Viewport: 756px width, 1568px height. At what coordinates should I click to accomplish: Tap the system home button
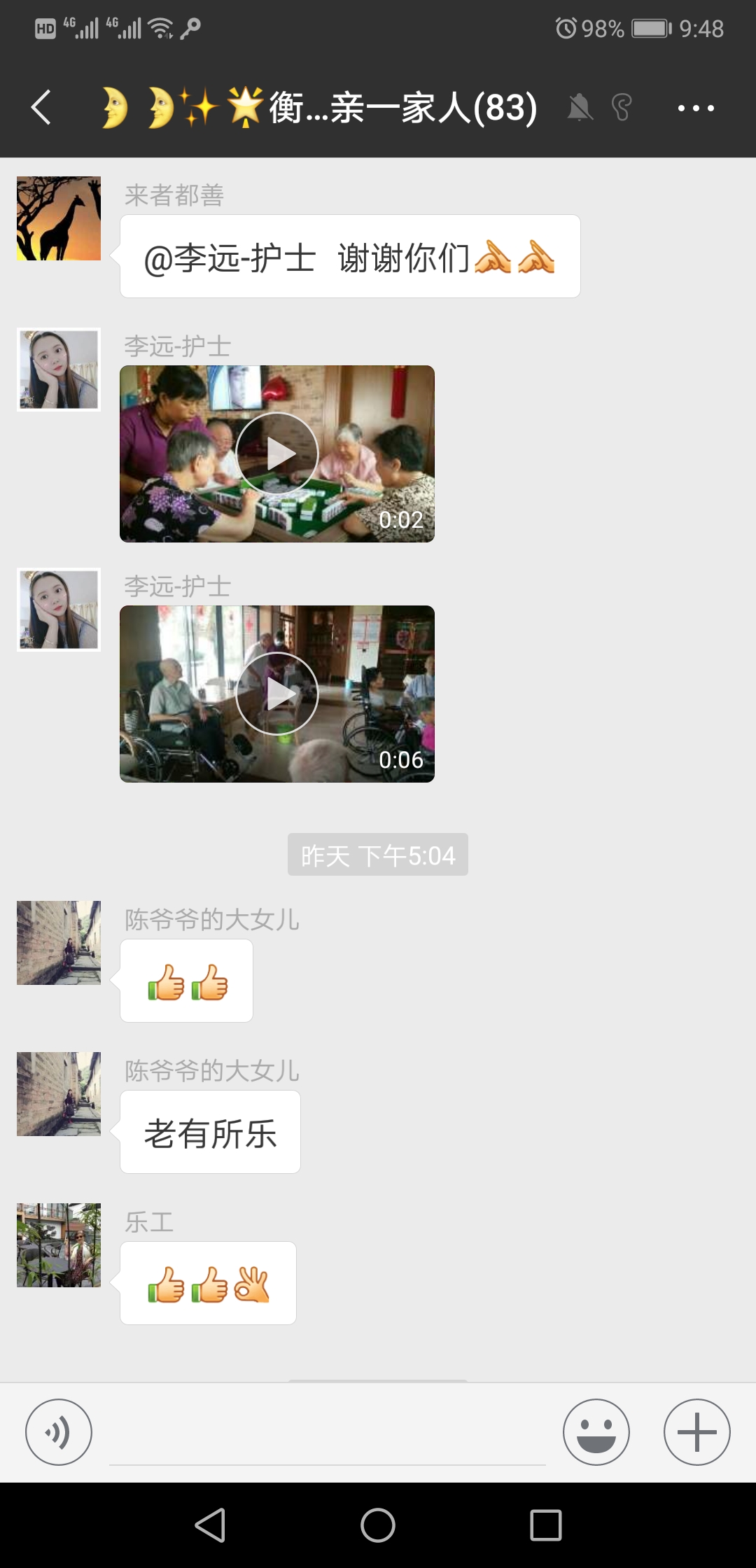point(378,1525)
